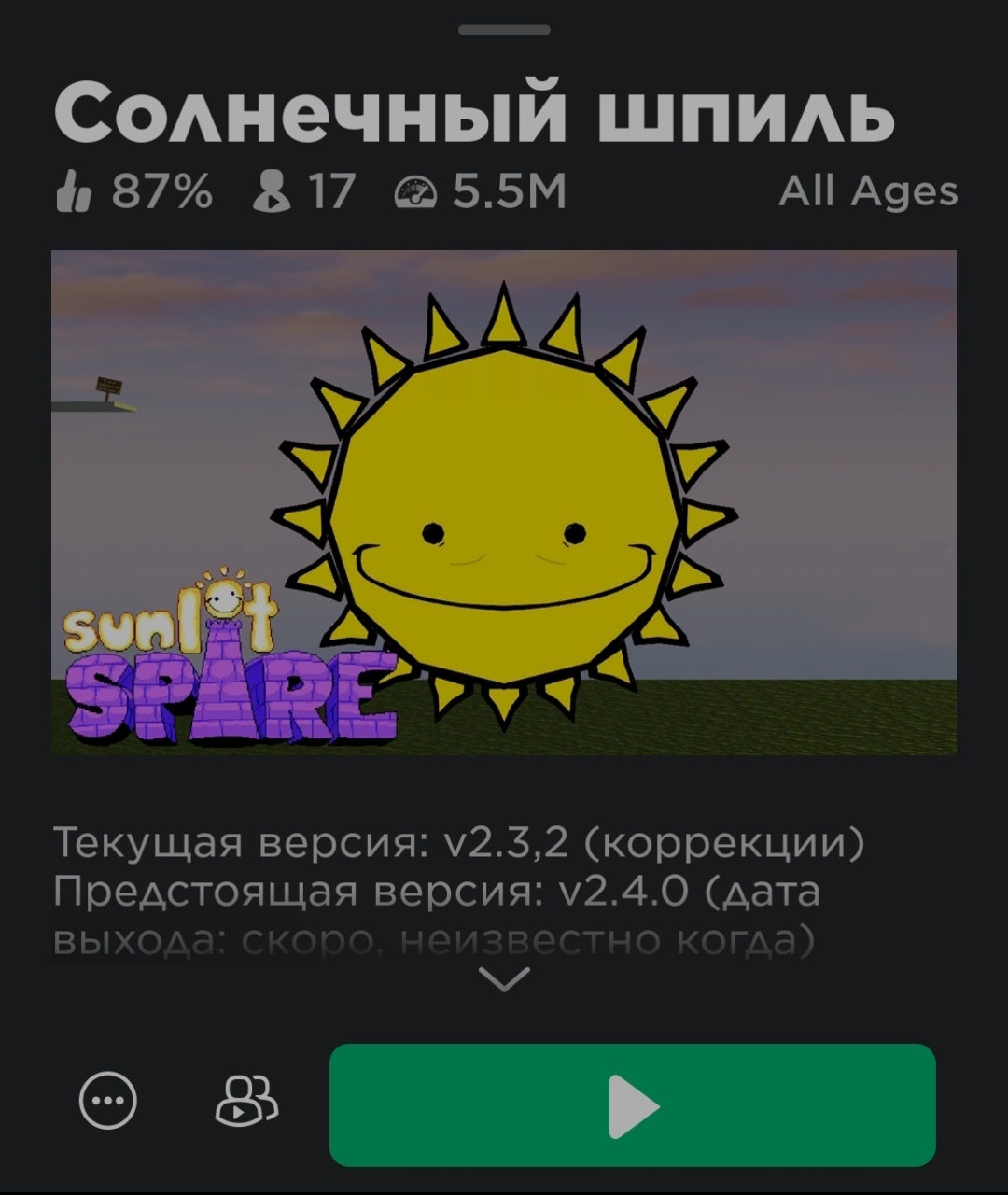Open the more options menu
1008x1195 pixels.
[108, 1101]
